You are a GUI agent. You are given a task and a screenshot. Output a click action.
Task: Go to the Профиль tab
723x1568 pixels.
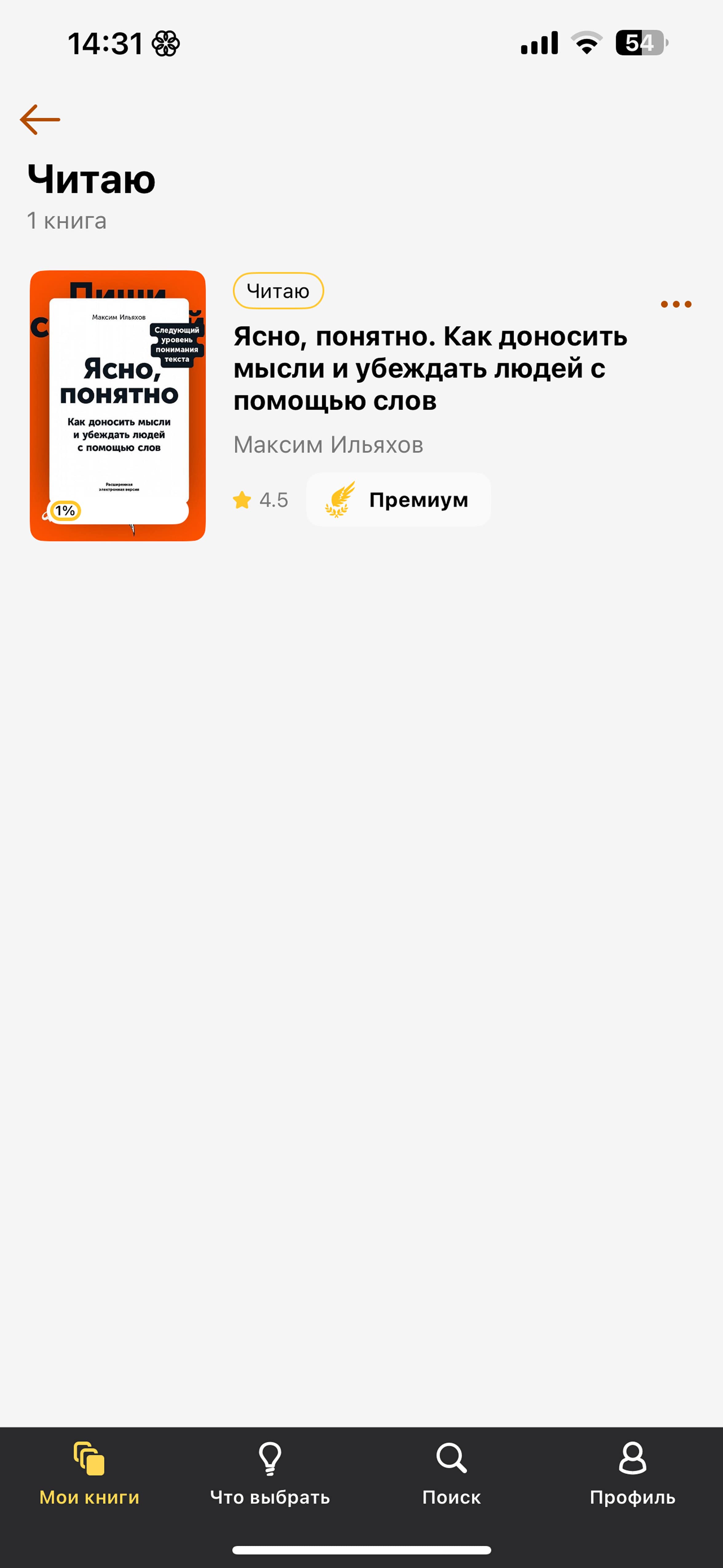[x=632, y=1473]
